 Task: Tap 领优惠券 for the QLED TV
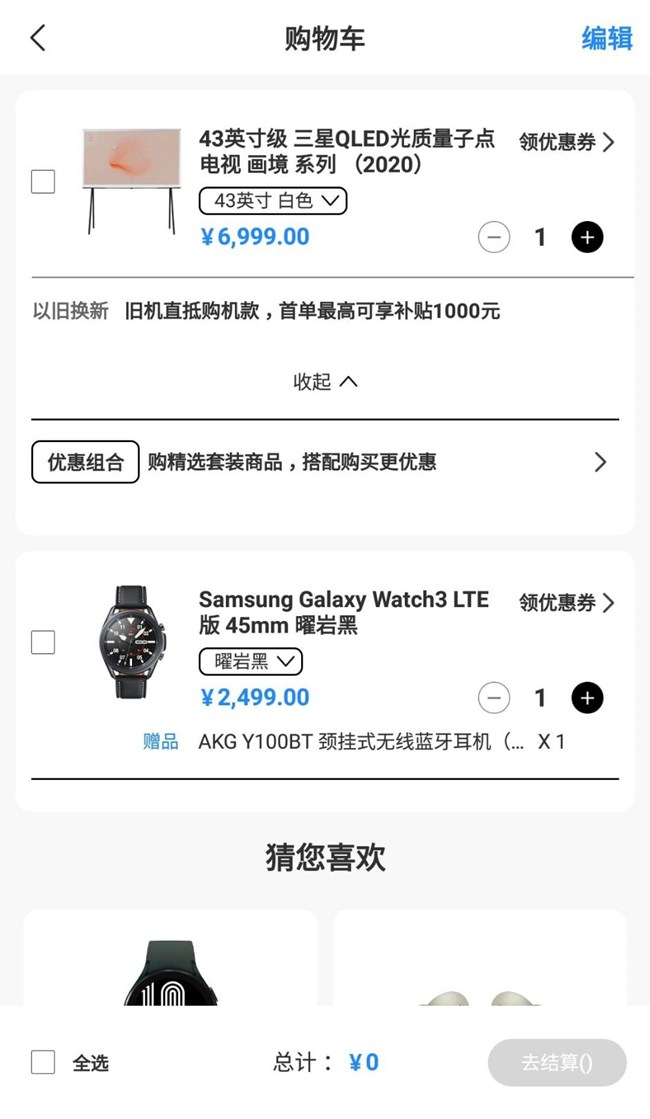tap(567, 142)
